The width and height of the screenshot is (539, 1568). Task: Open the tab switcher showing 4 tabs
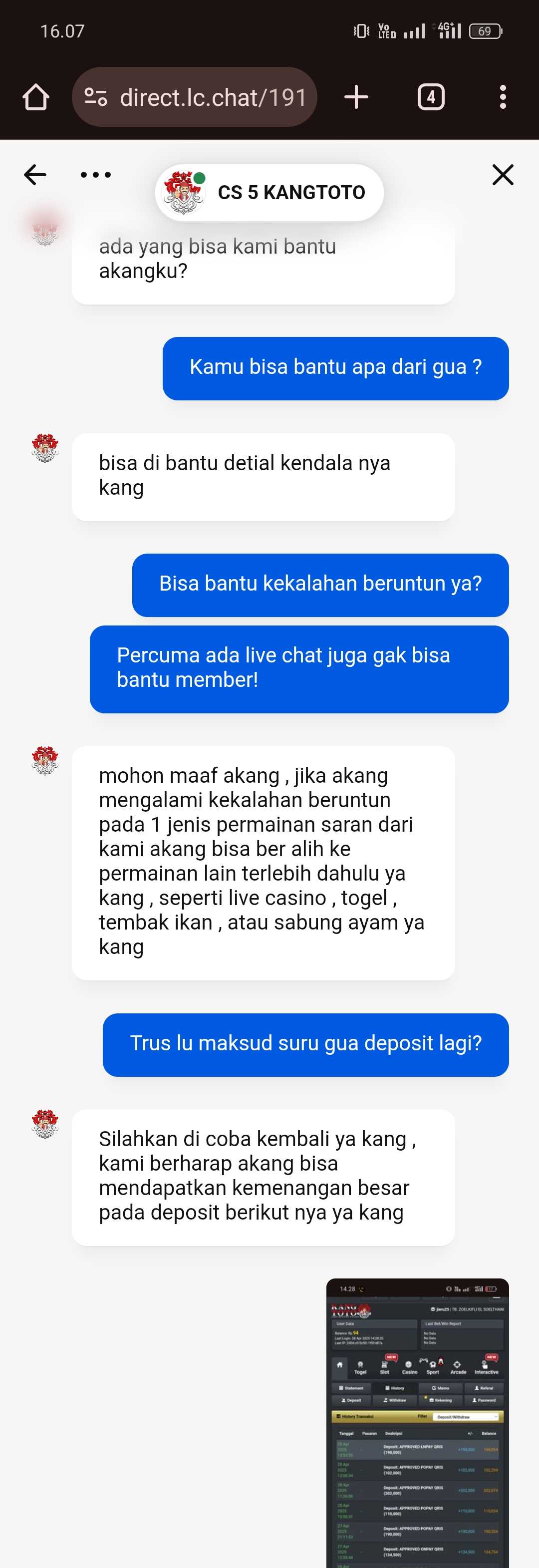(x=431, y=97)
